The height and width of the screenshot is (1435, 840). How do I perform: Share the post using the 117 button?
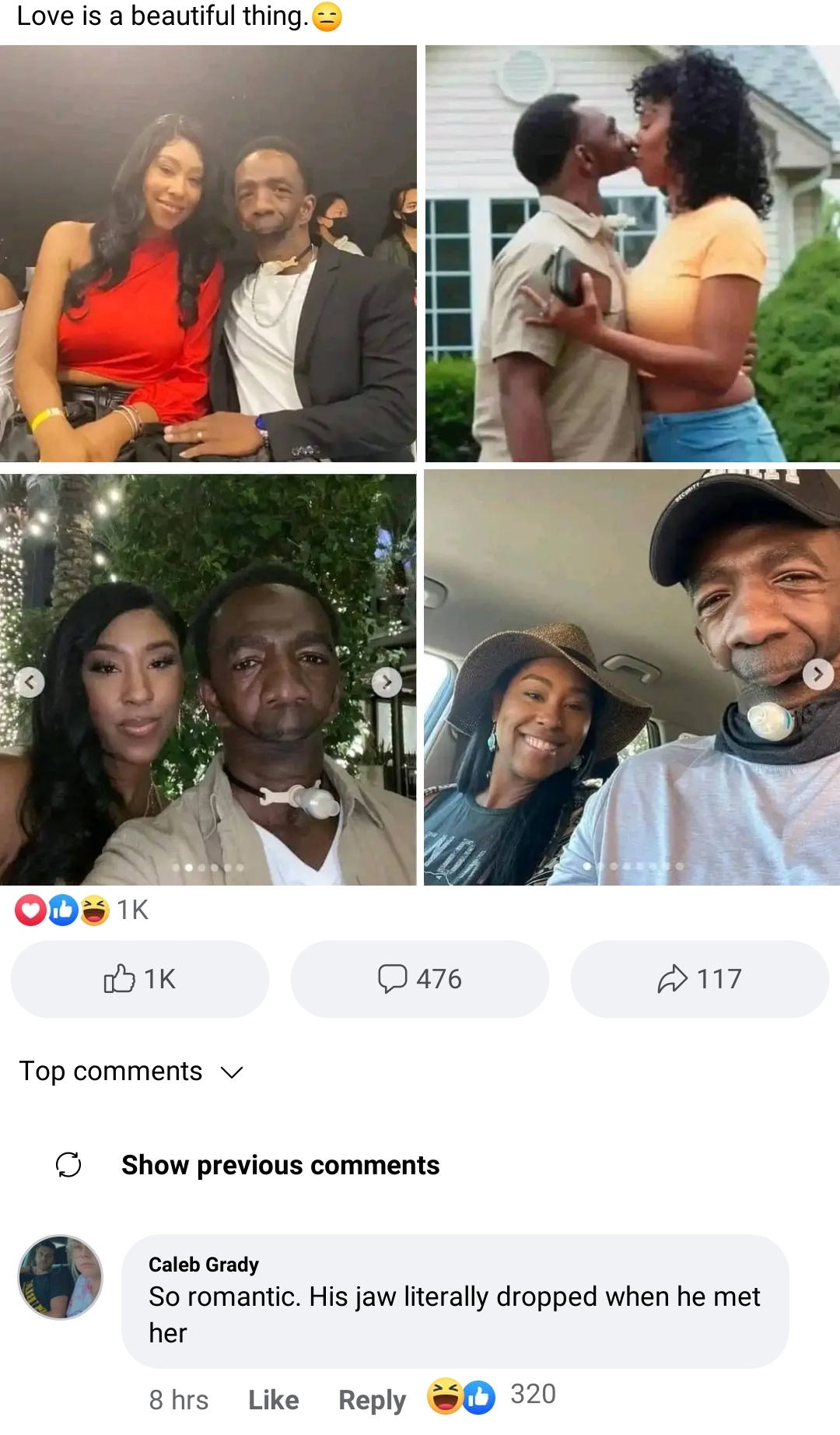(x=699, y=979)
